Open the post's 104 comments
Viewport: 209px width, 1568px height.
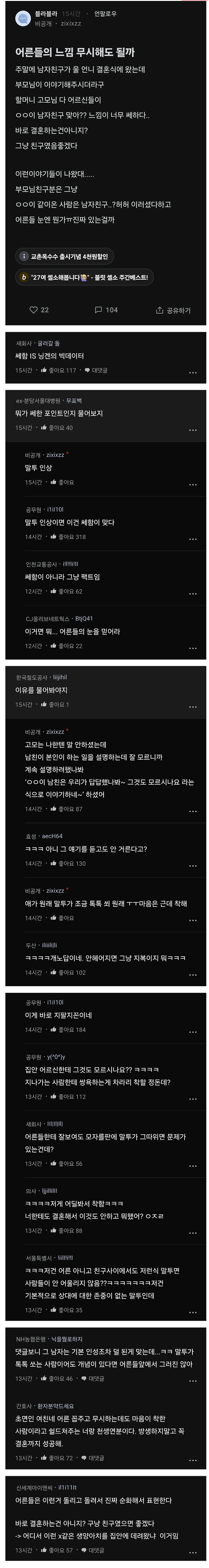pos(106,310)
